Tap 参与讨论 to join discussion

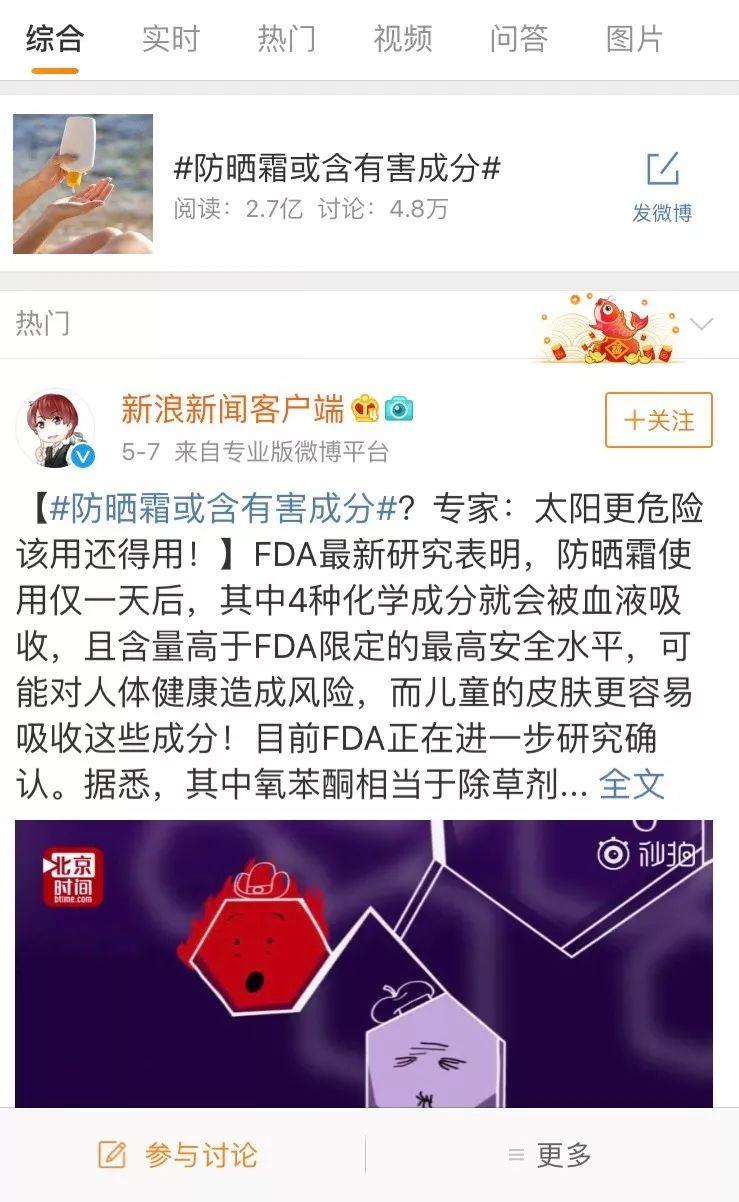pyautogui.click(x=180, y=1155)
